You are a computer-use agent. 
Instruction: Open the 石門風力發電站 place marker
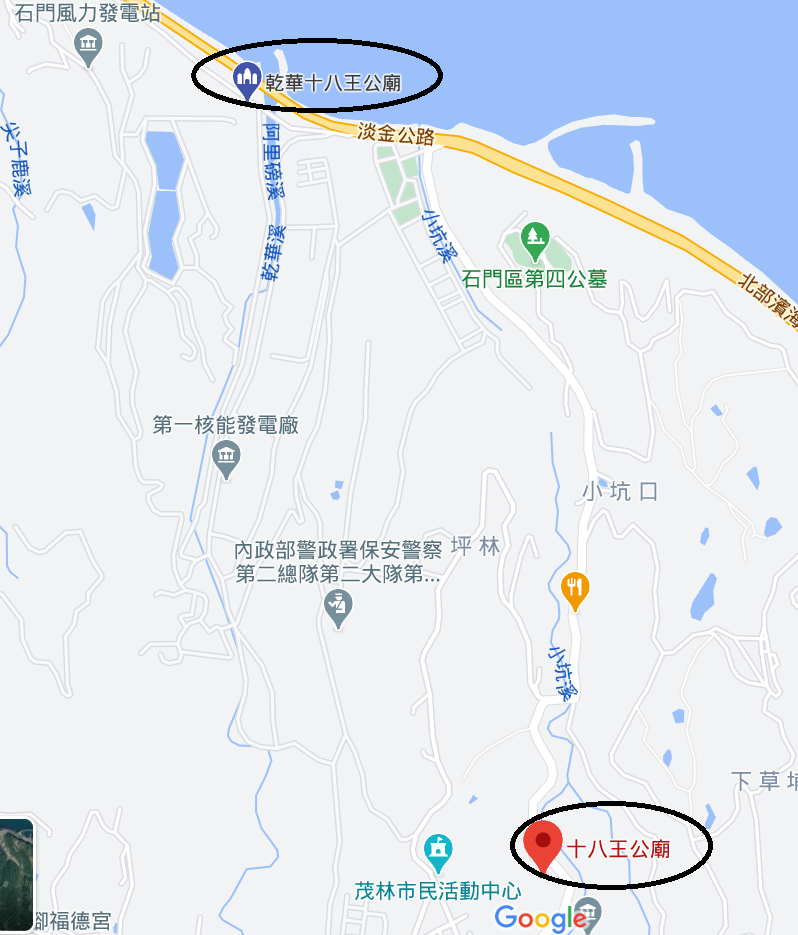pyautogui.click(x=90, y=45)
